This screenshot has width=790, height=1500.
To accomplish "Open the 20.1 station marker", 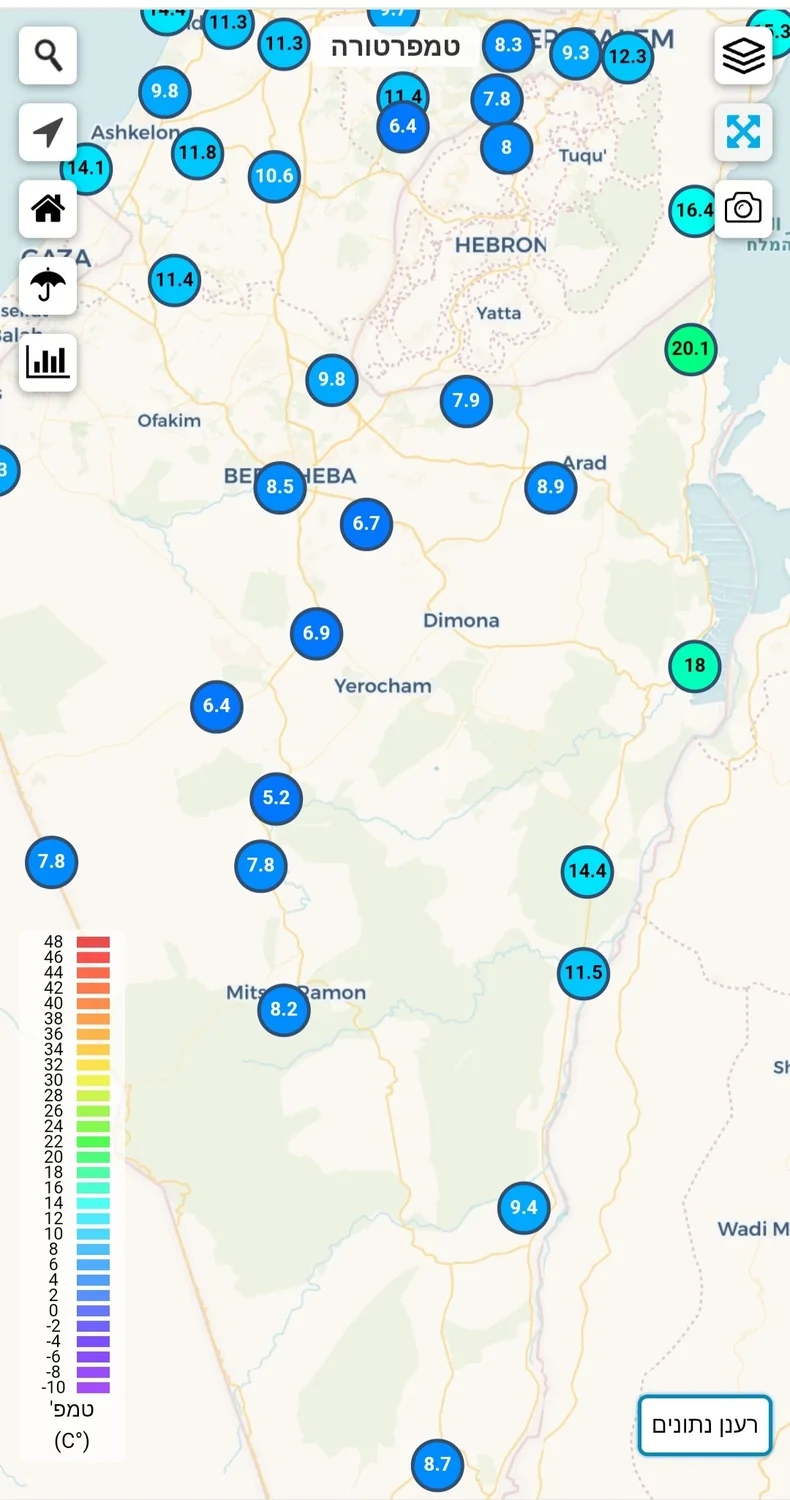I will [x=691, y=350].
